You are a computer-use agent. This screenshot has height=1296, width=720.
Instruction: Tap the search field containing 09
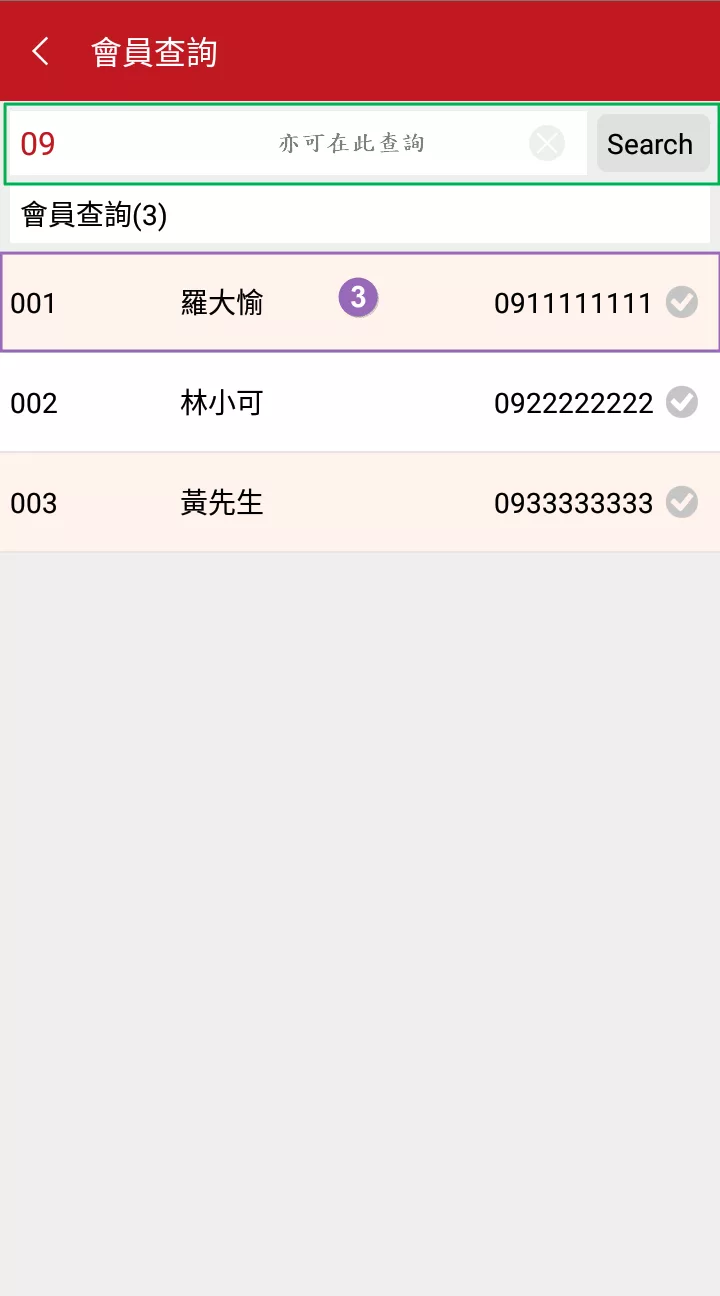pos(298,144)
